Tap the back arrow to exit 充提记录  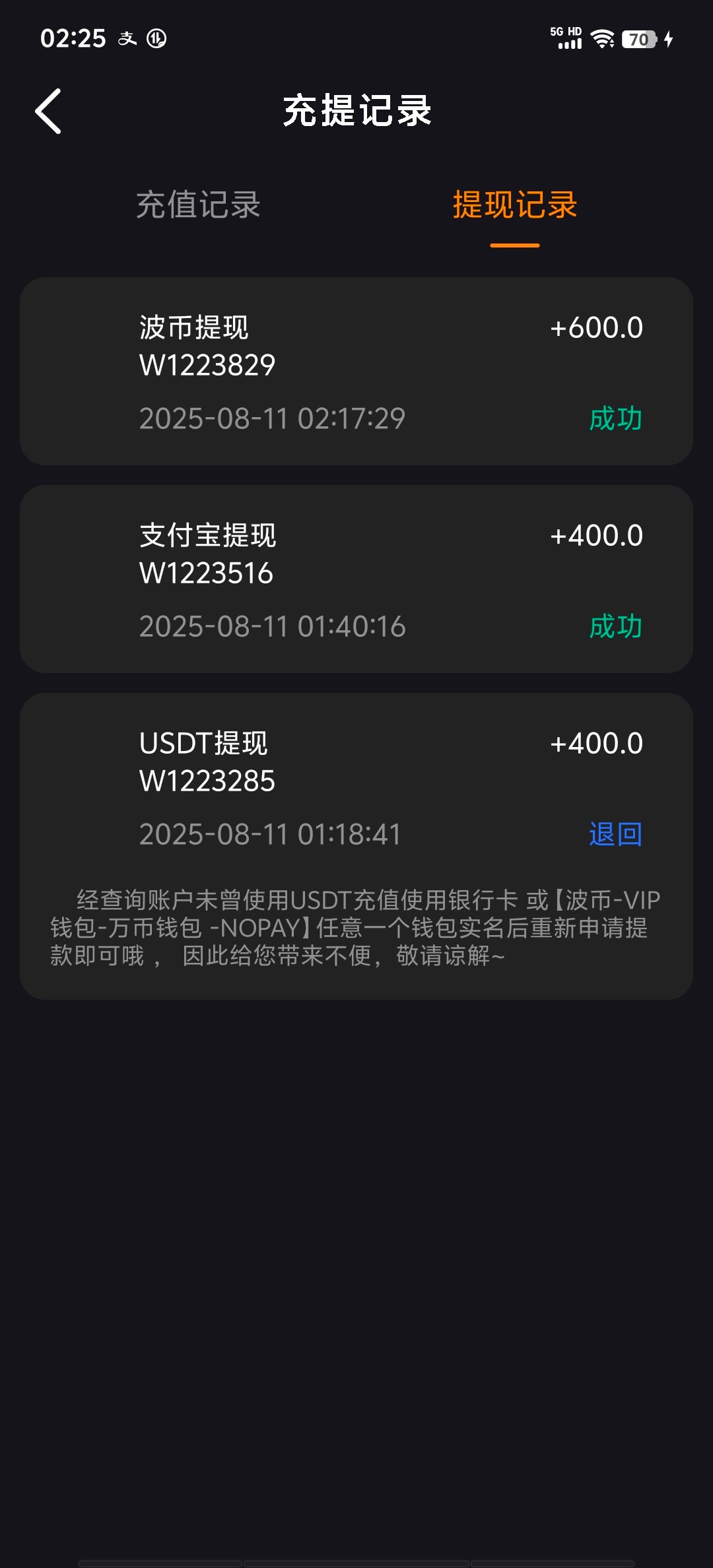tap(50, 111)
